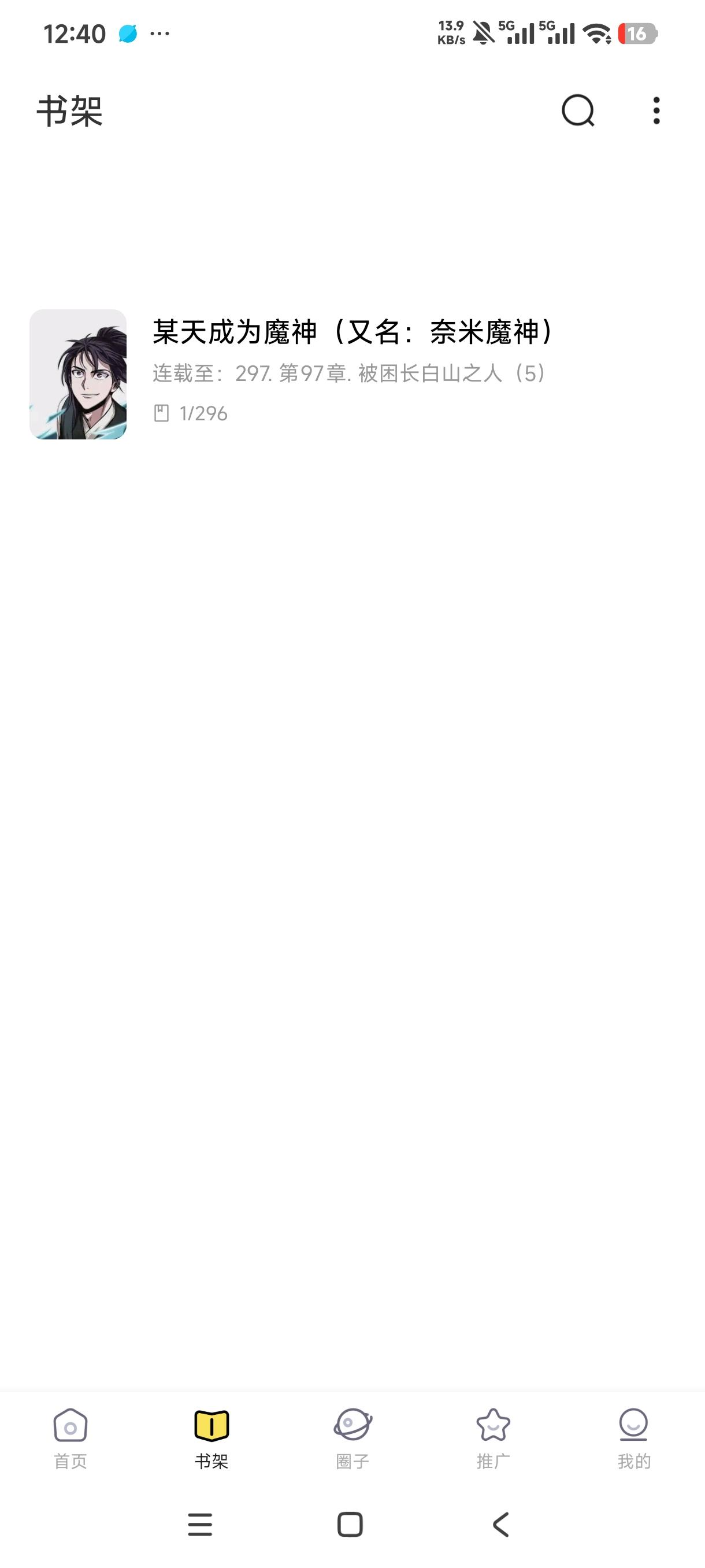Select the 书架 tab
Image resolution: width=705 pixels, height=1568 pixels.
coord(211,1438)
